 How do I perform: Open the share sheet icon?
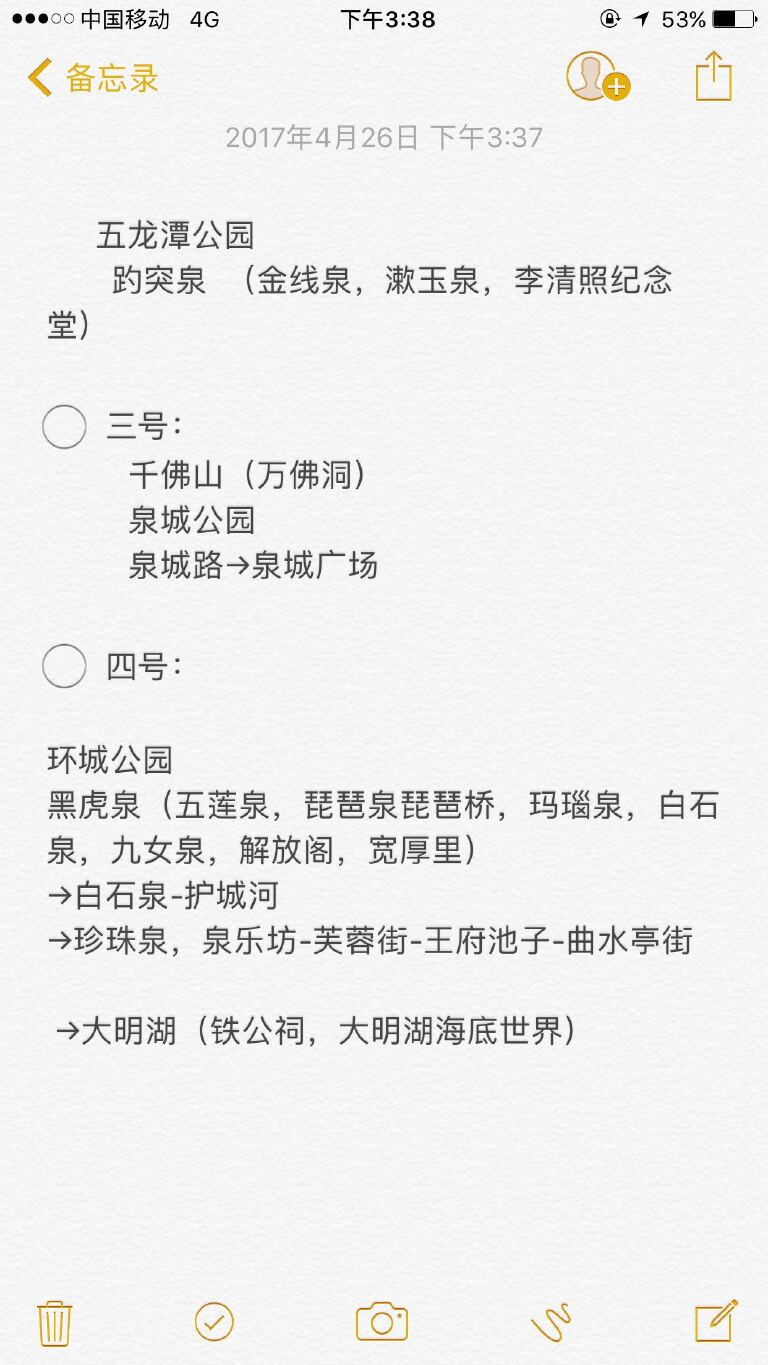pyautogui.click(x=713, y=77)
